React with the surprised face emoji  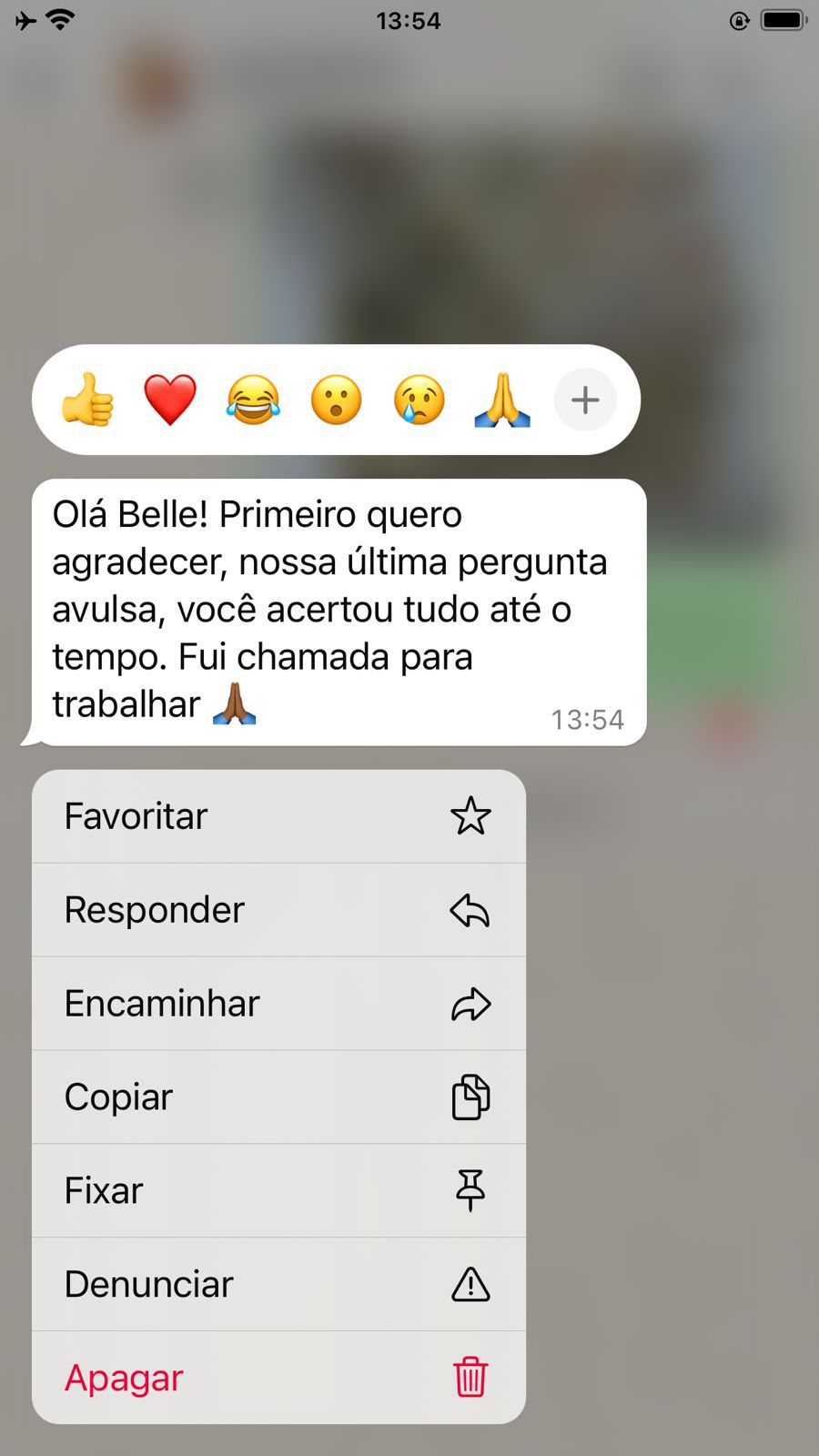[336, 399]
